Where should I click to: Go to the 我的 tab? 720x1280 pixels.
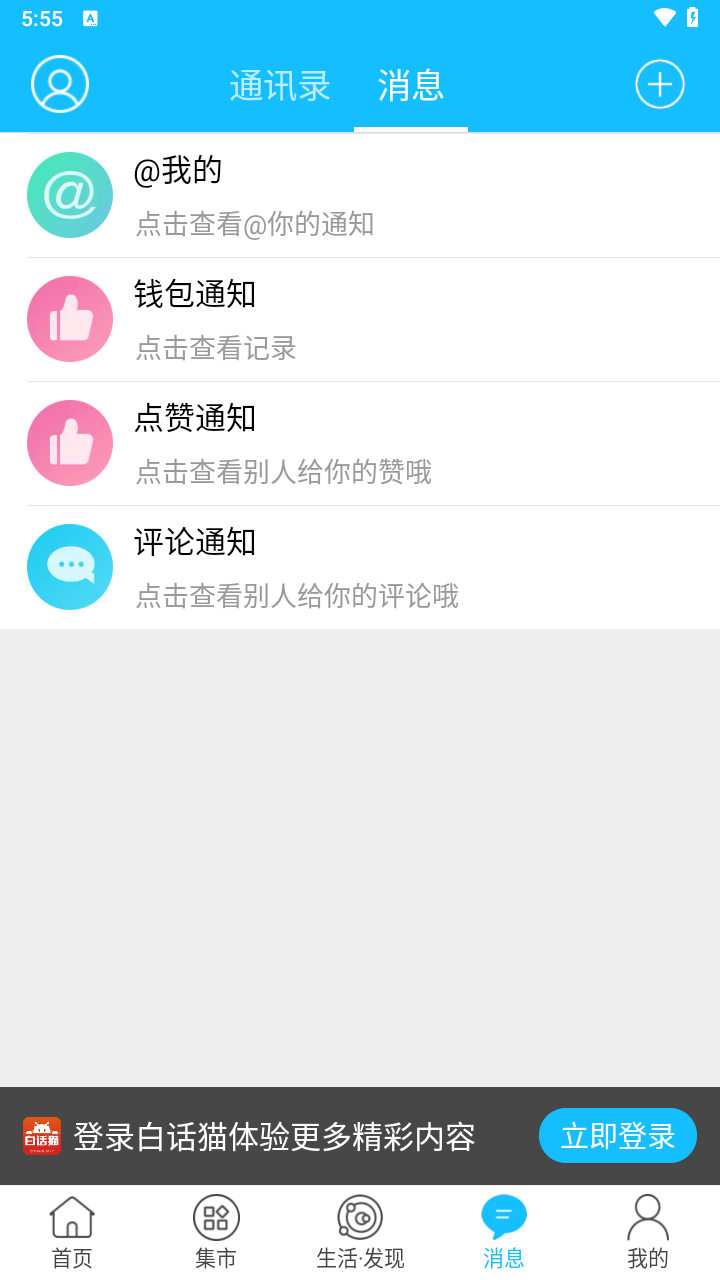648,1232
